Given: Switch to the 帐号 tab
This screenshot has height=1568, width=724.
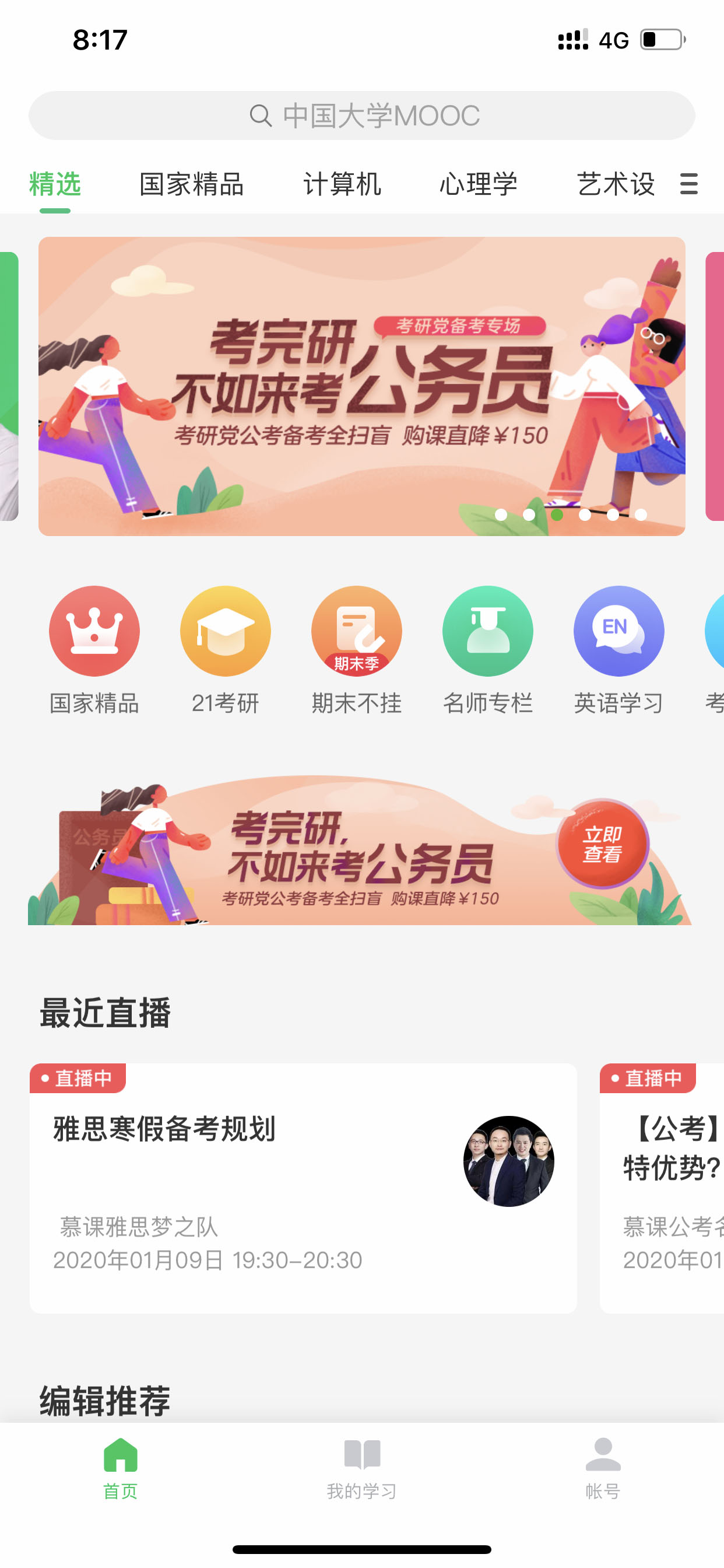Looking at the screenshot, I should click(x=603, y=1469).
